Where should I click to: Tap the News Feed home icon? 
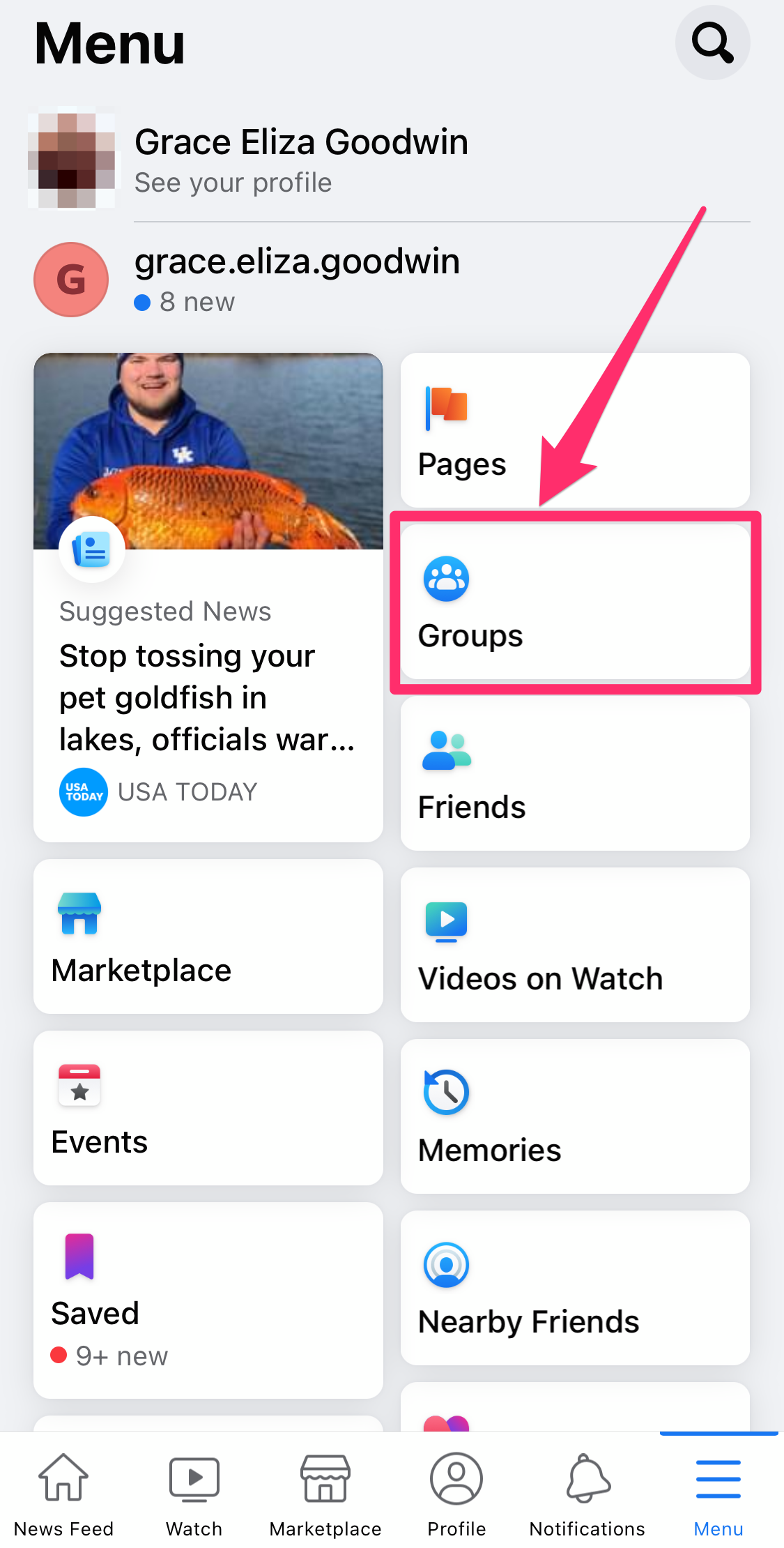(63, 1477)
